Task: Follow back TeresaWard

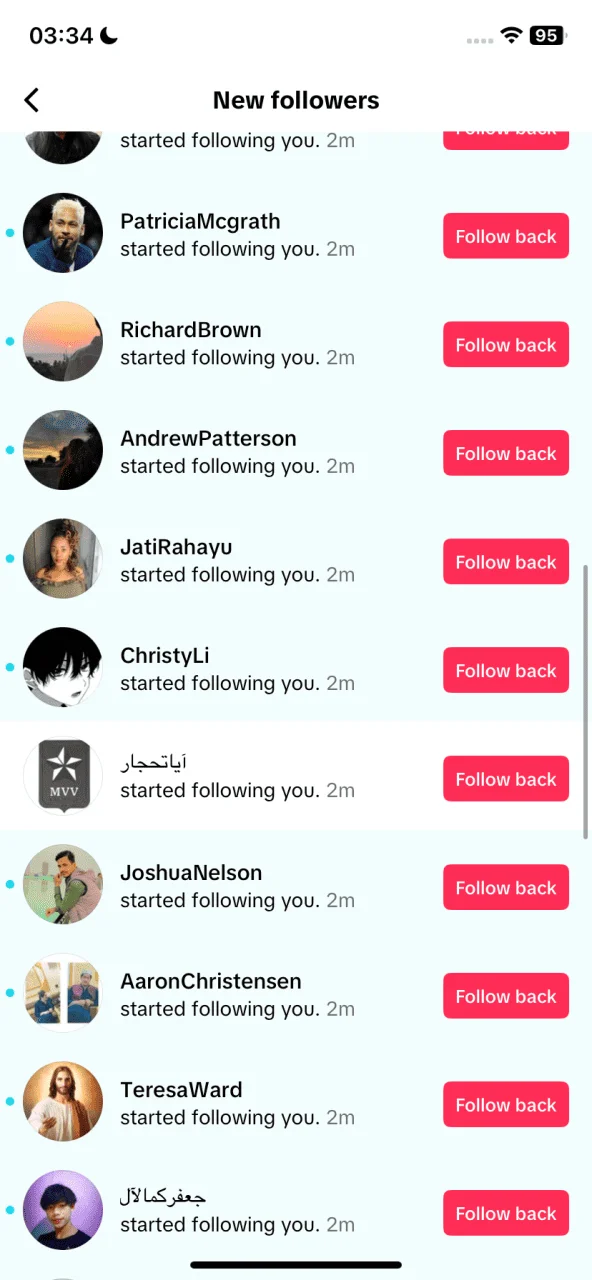Action: 506,1104
